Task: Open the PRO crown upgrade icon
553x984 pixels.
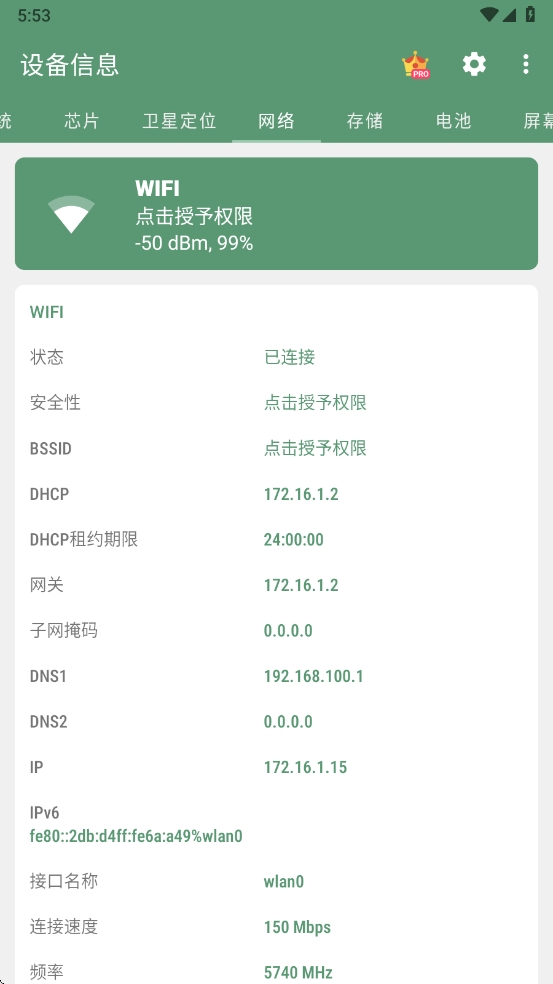Action: click(x=416, y=65)
